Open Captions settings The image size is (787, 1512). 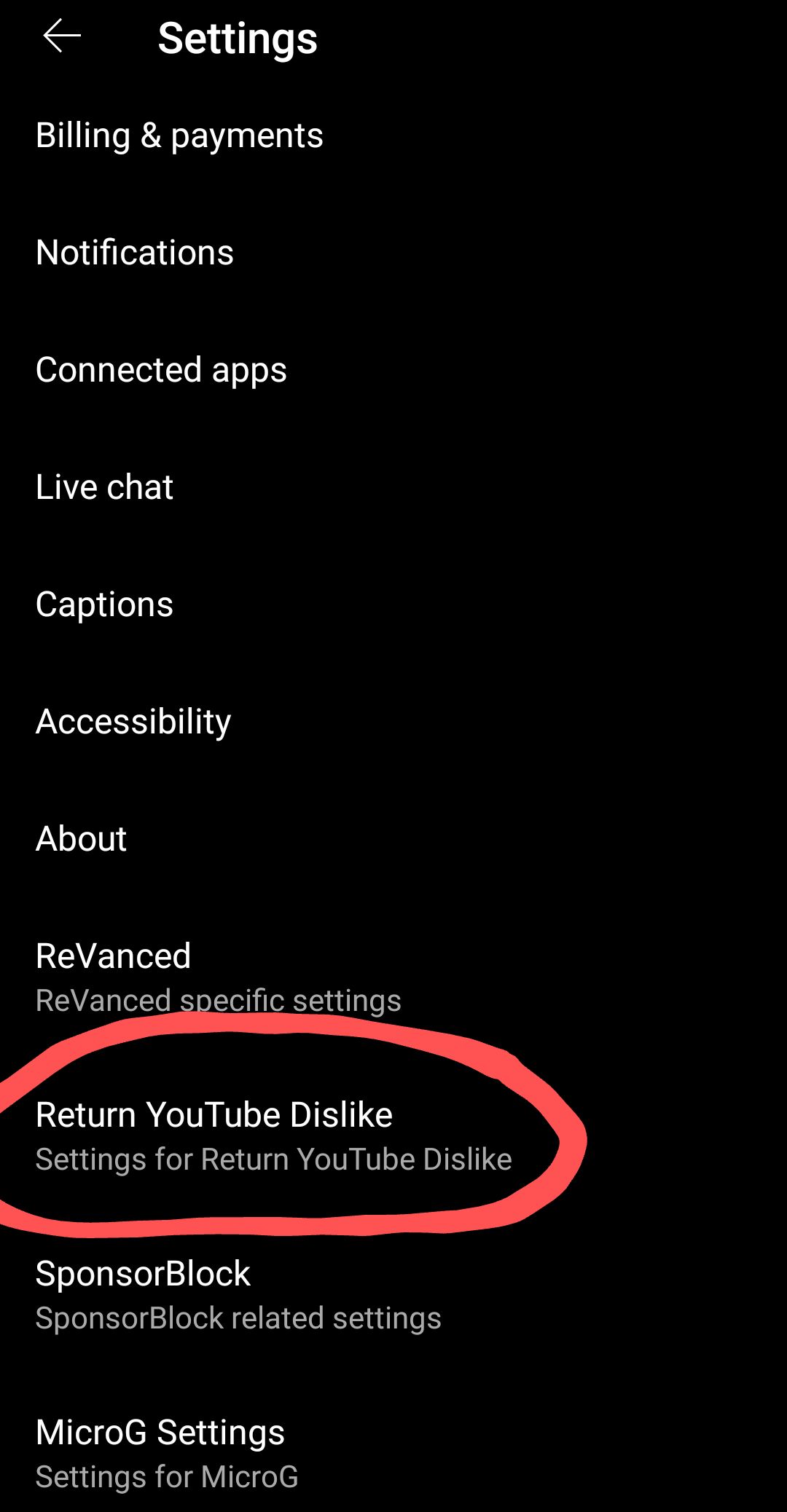[x=105, y=605]
